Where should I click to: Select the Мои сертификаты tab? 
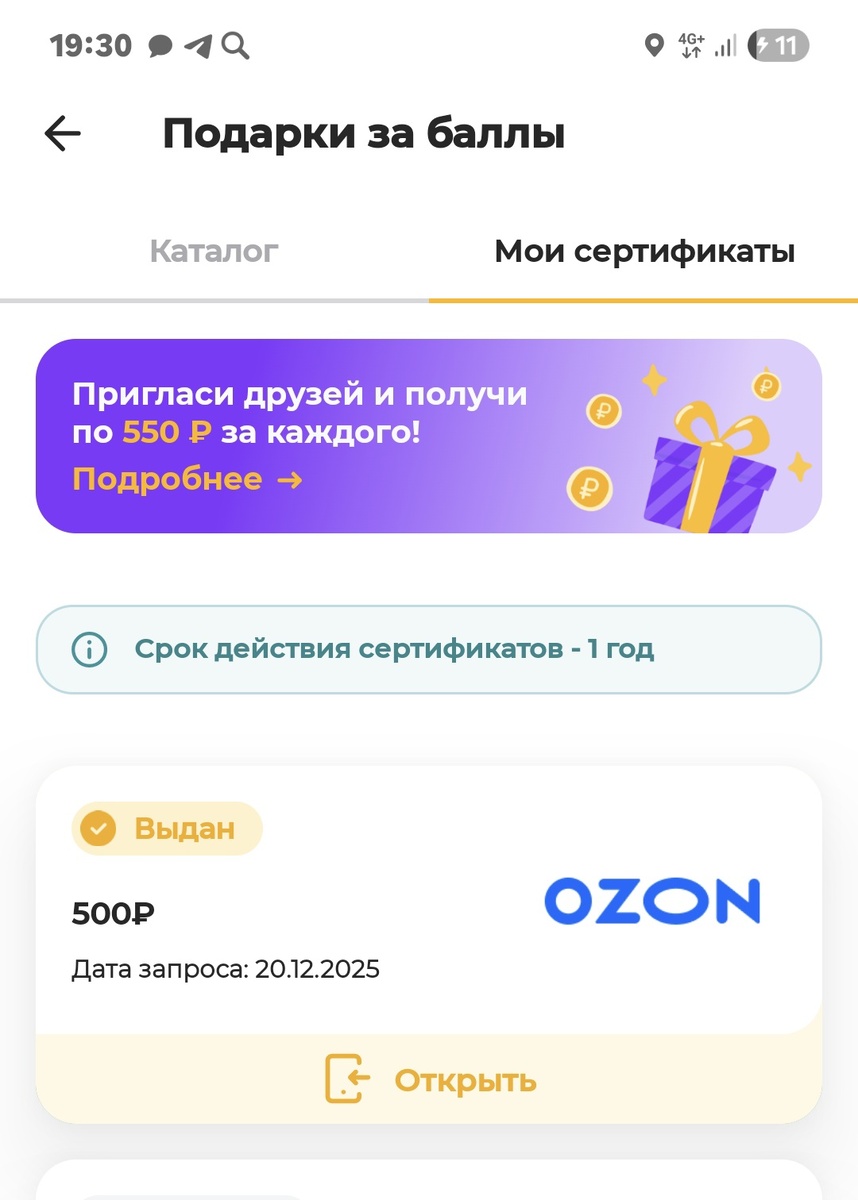(x=643, y=251)
